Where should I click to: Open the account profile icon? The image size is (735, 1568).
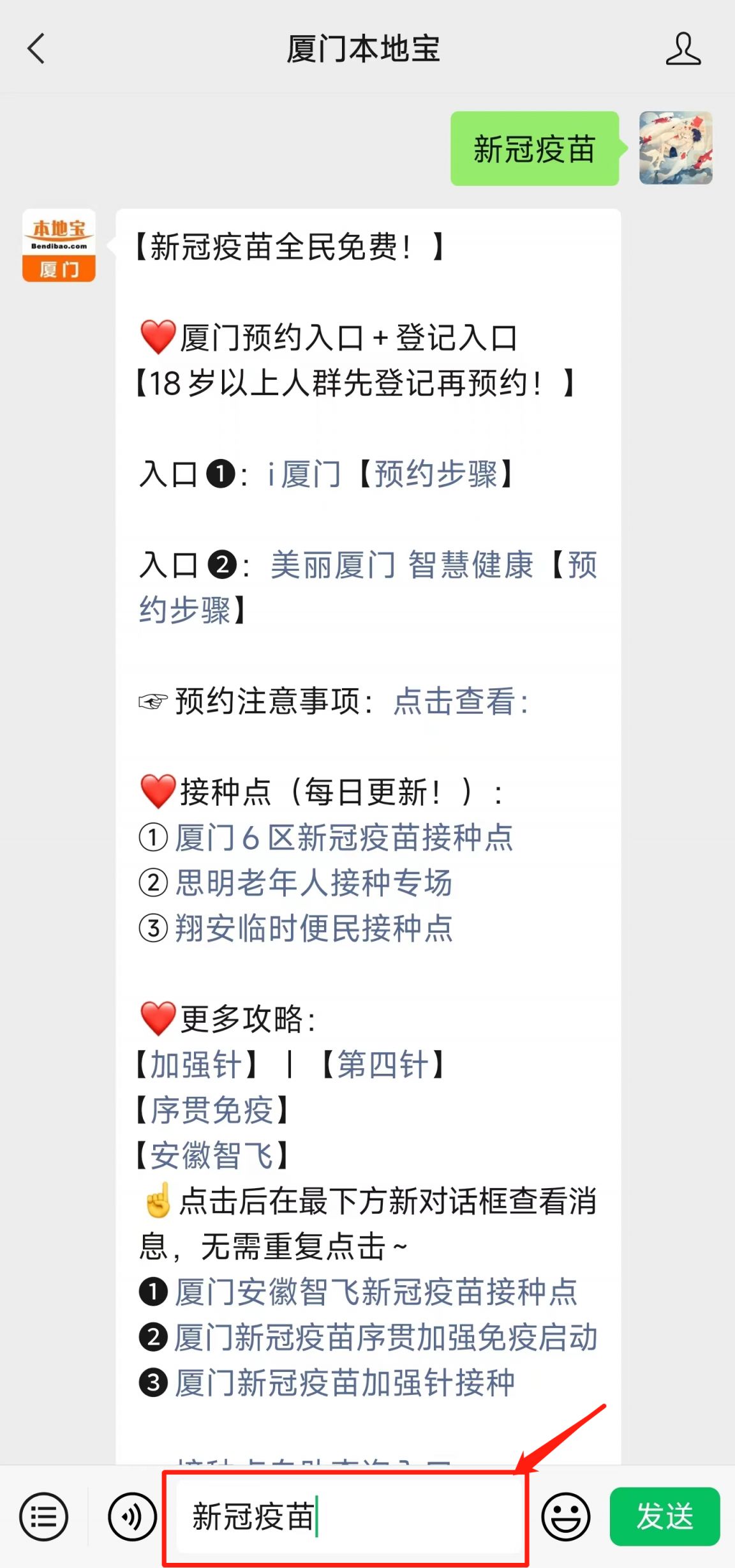tap(683, 49)
